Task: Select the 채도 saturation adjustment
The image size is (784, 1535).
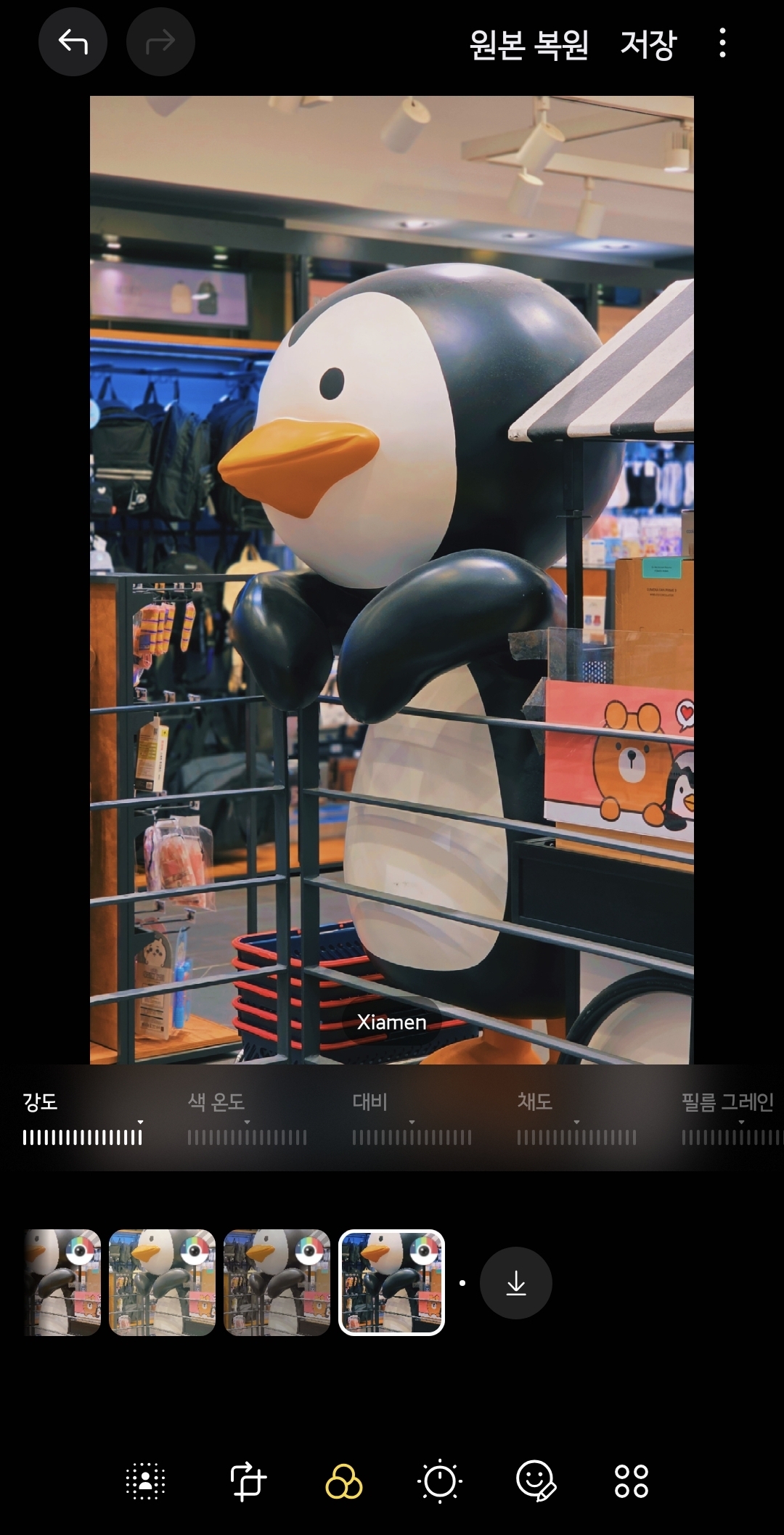Action: [x=576, y=1121]
